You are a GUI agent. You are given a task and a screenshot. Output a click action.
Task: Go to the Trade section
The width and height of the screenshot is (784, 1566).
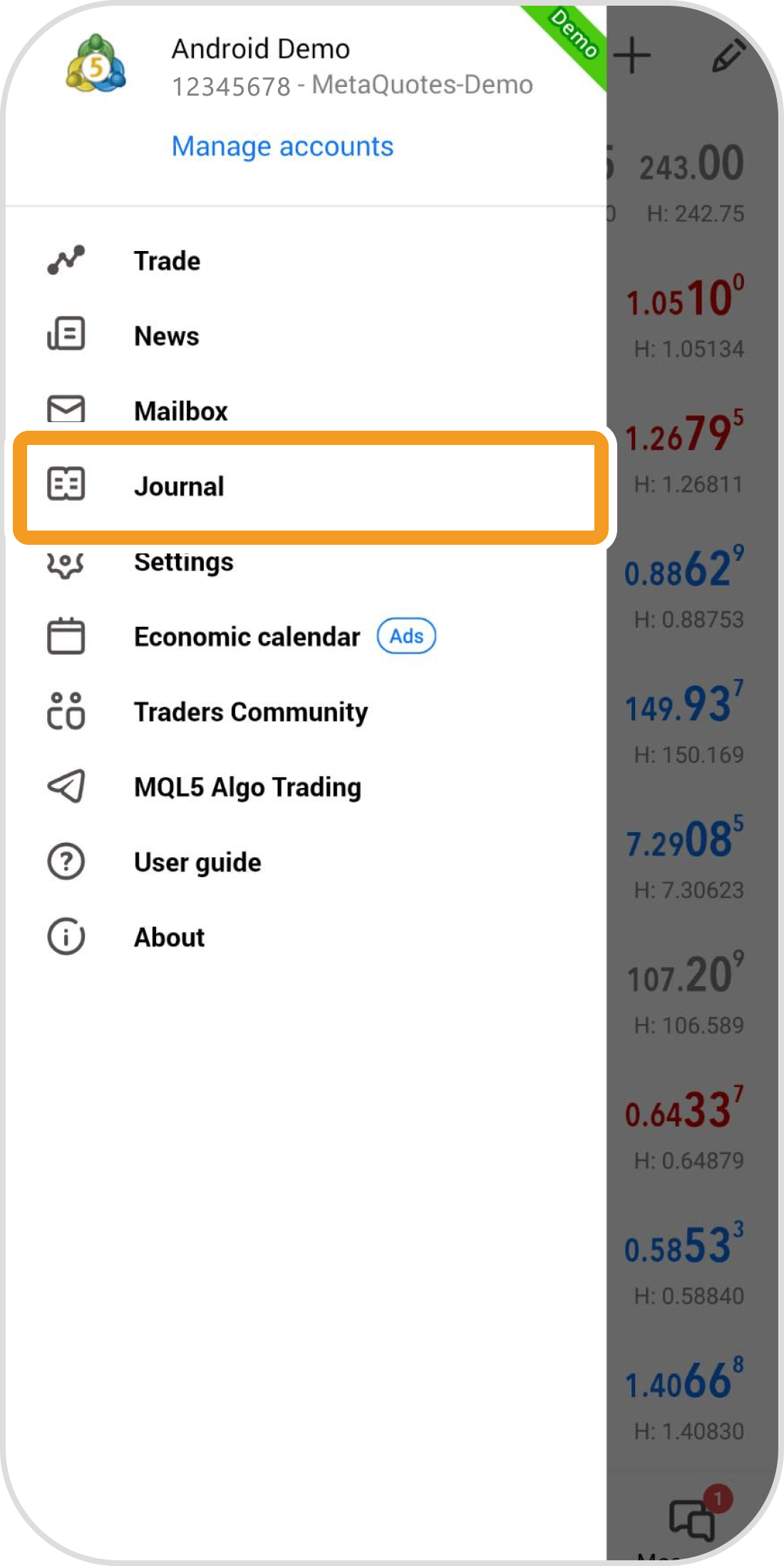click(x=167, y=261)
